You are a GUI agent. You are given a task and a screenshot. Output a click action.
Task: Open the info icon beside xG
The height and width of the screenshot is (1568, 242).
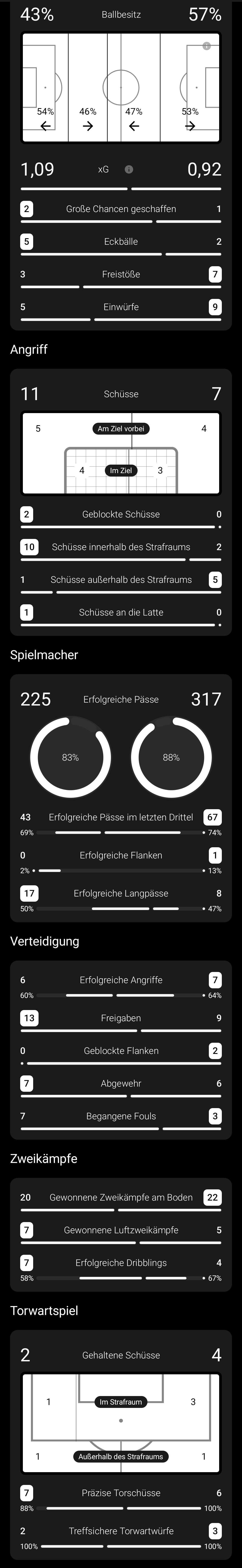(x=129, y=169)
